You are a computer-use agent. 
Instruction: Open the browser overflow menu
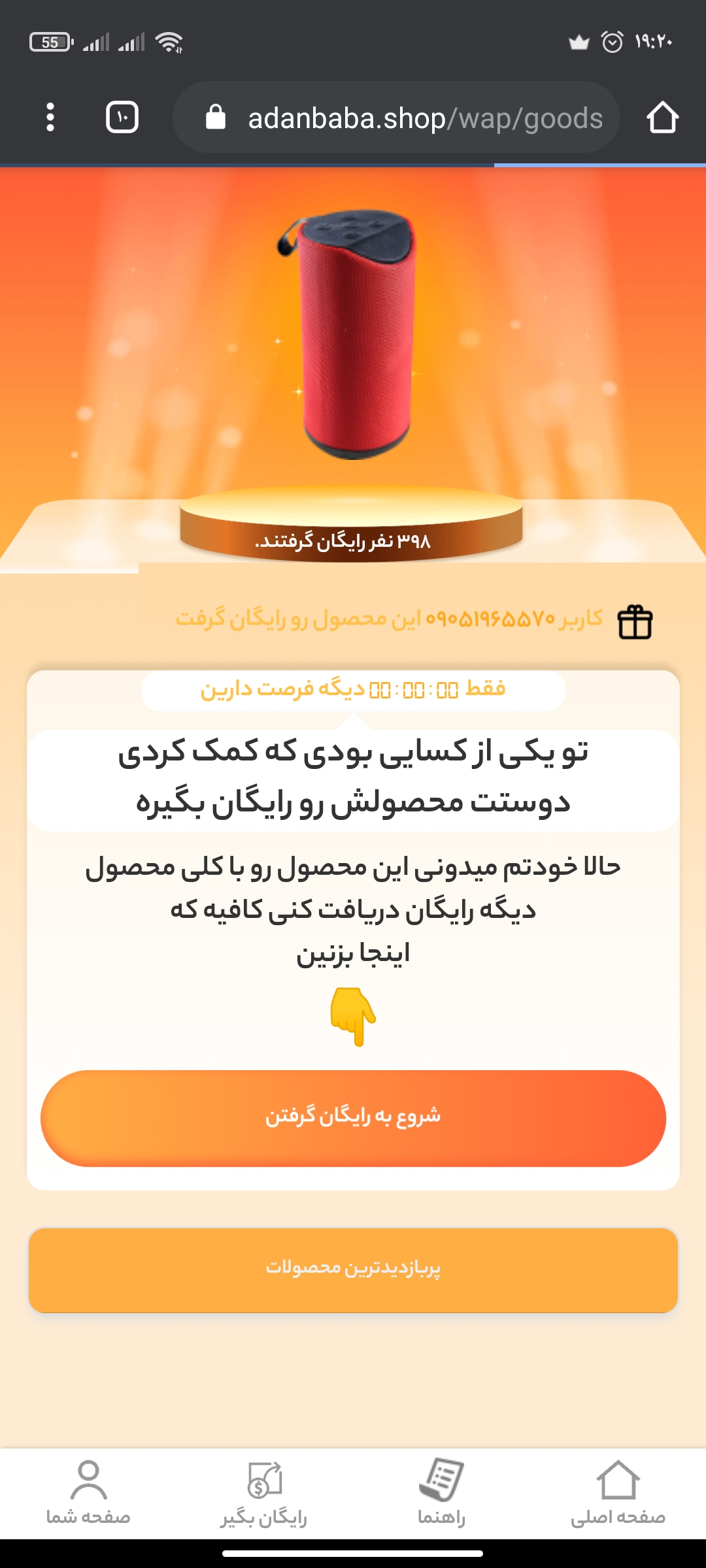tap(50, 118)
